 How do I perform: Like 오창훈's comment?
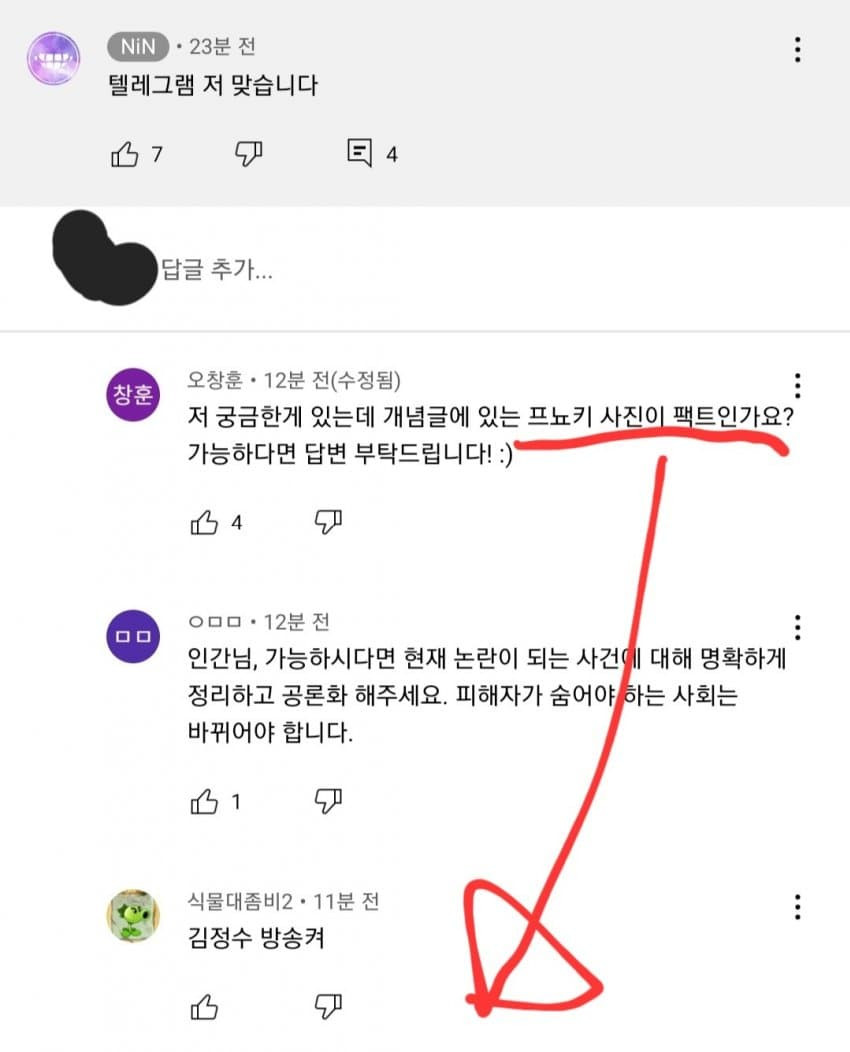(x=204, y=521)
